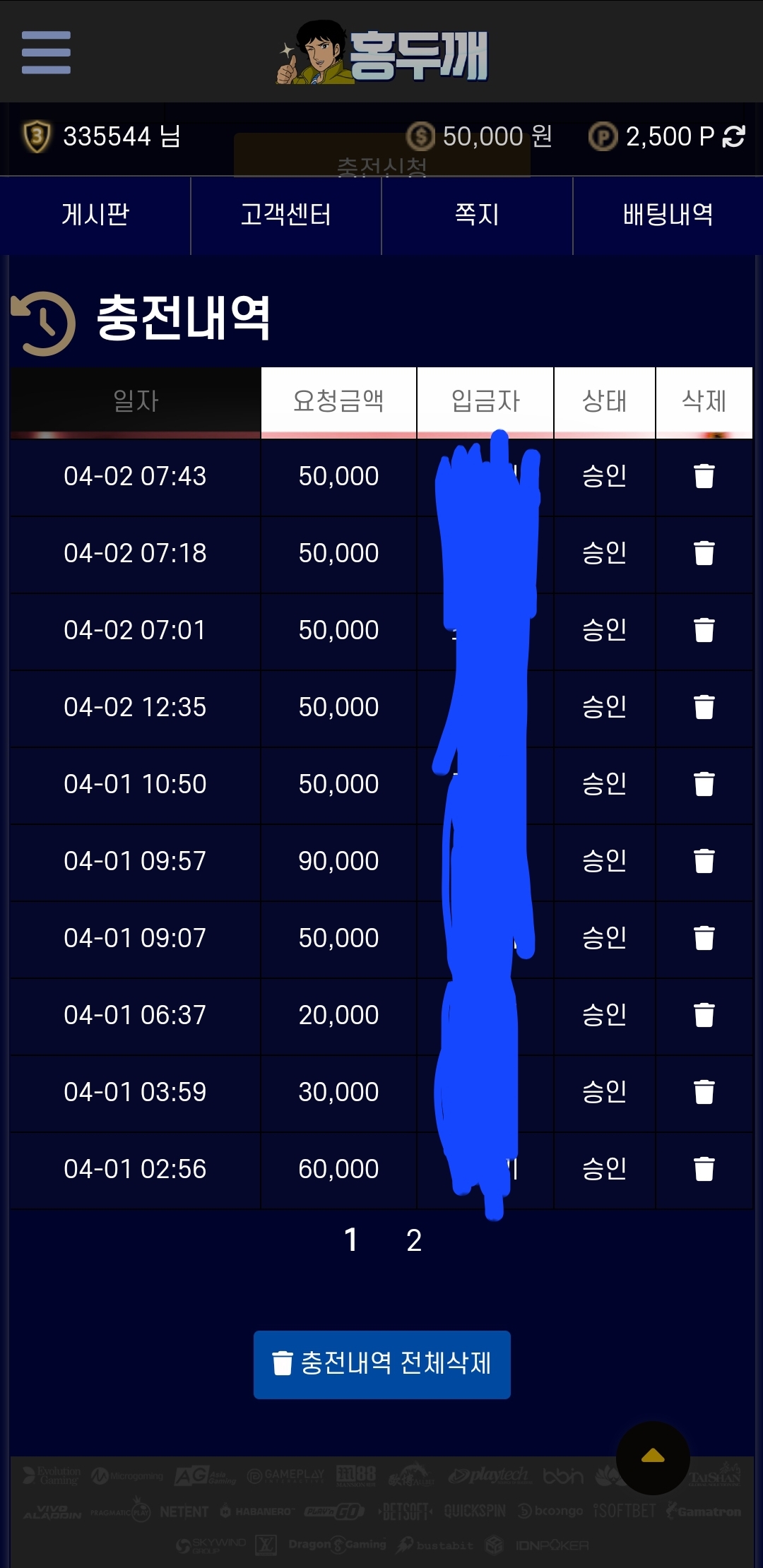
Task: Open the hamburger menu
Action: [x=46, y=52]
